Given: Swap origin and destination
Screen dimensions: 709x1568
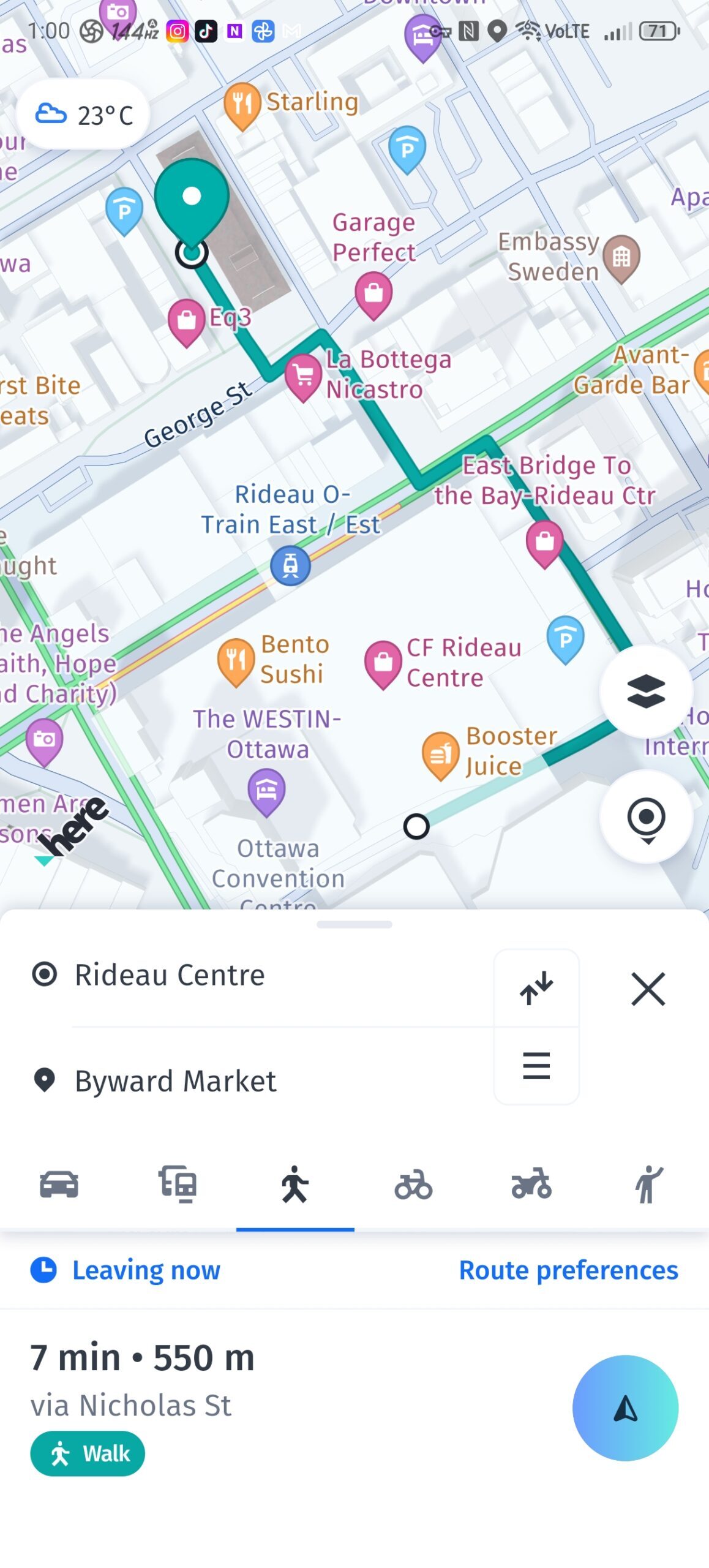Looking at the screenshot, I should [x=536, y=987].
